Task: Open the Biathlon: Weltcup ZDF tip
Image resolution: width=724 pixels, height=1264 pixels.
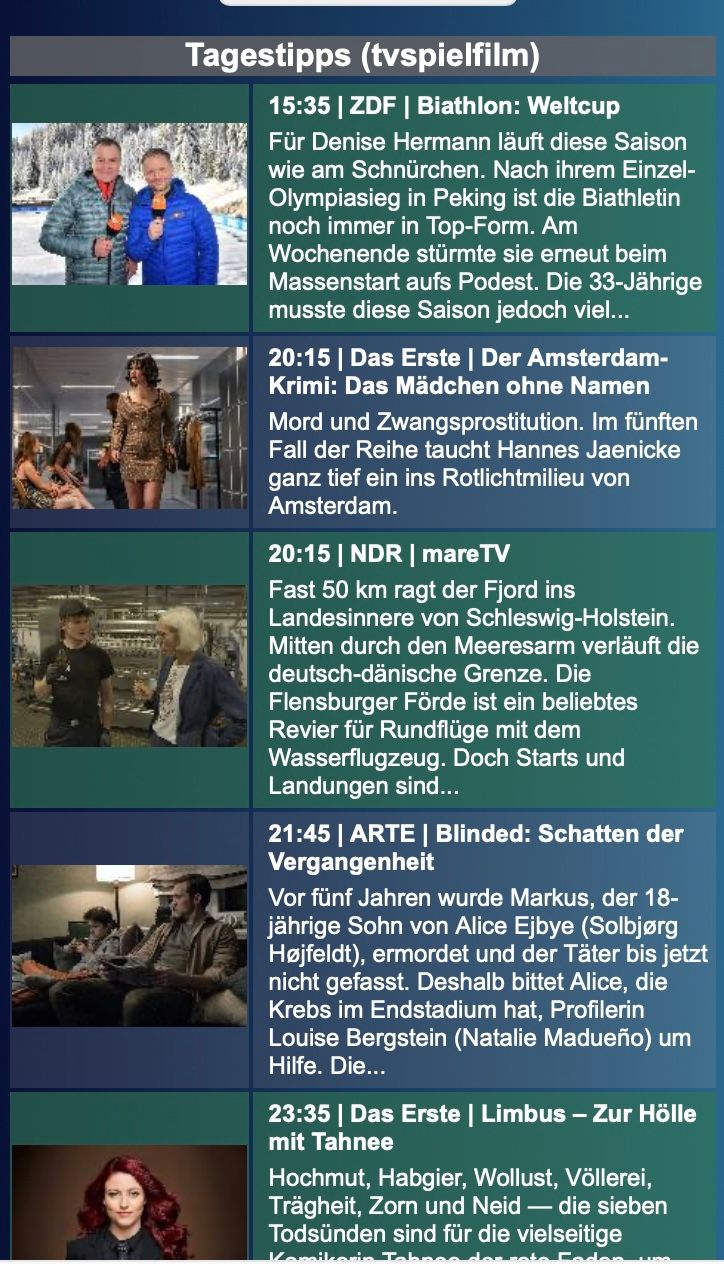Action: click(444, 106)
